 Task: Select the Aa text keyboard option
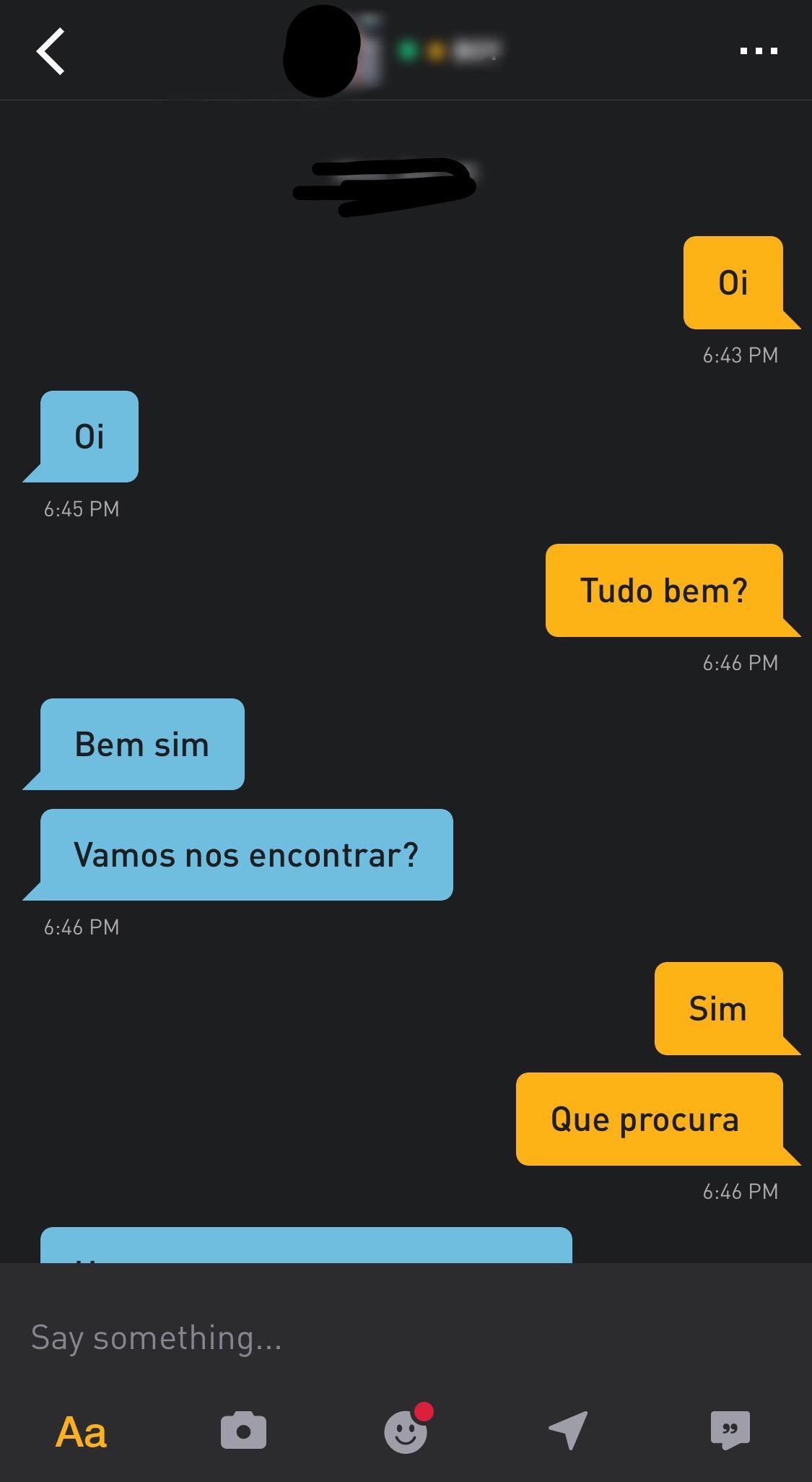point(81,1432)
